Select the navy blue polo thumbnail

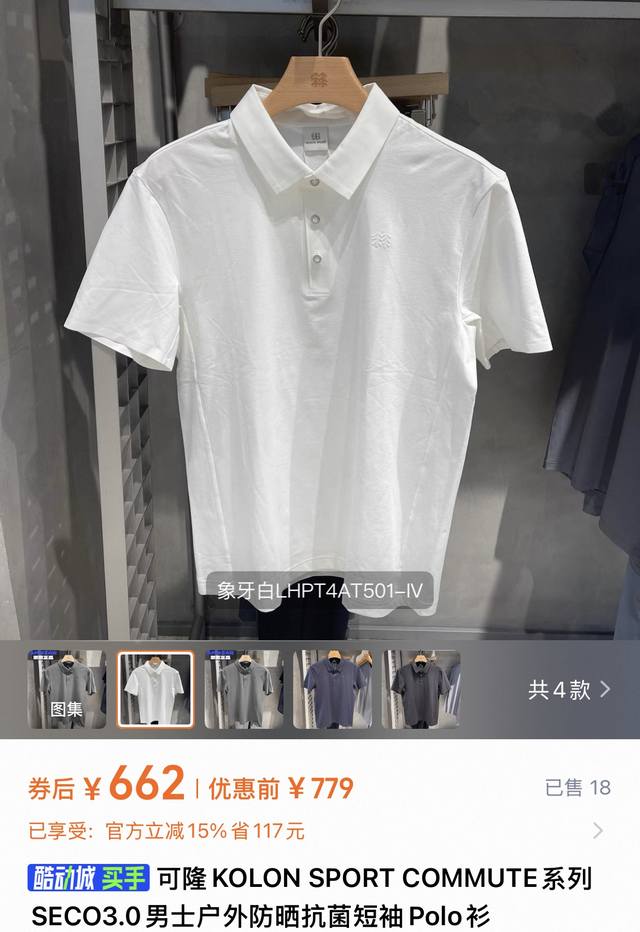331,689
